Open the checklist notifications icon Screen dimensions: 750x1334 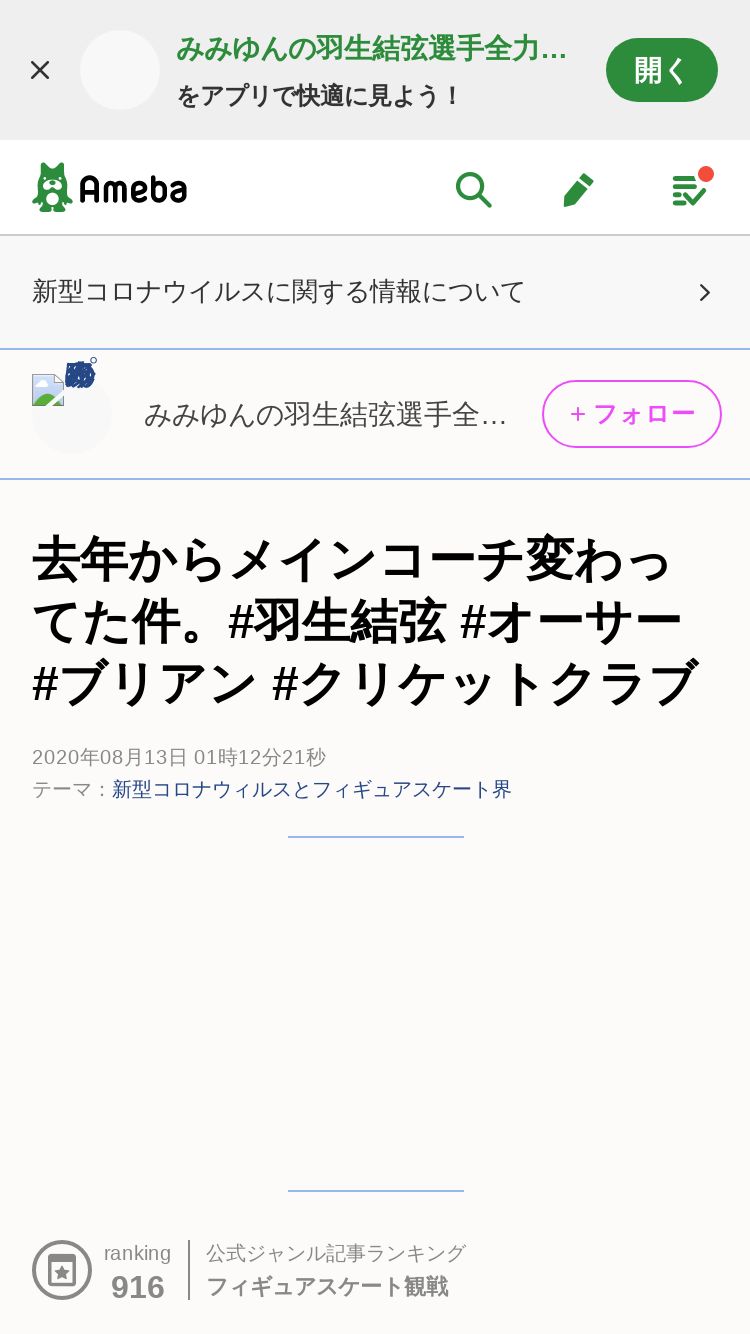(x=690, y=188)
